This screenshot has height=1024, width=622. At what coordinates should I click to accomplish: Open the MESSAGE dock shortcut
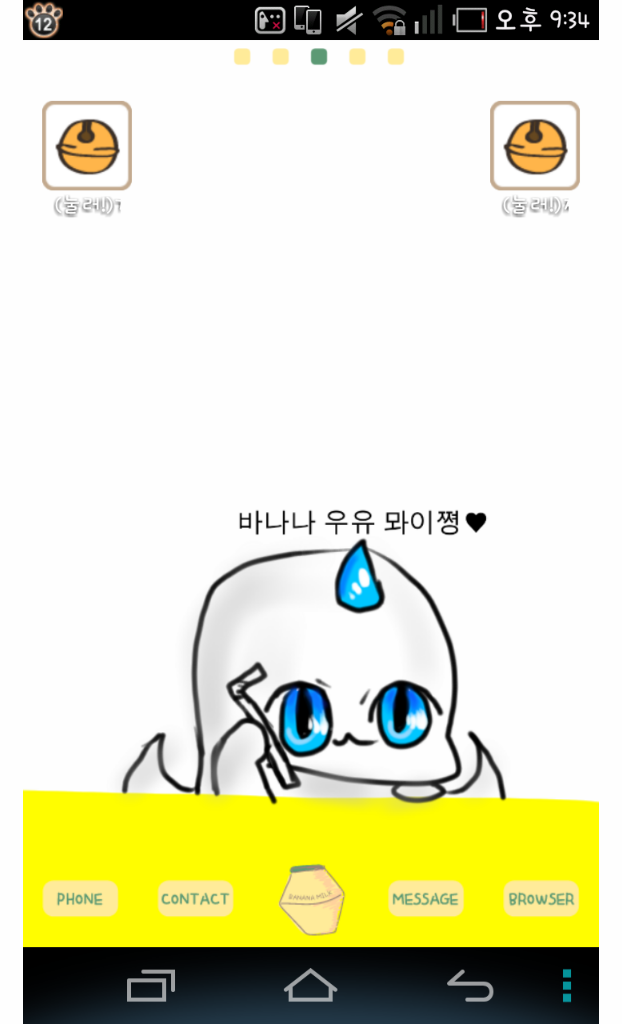point(425,899)
